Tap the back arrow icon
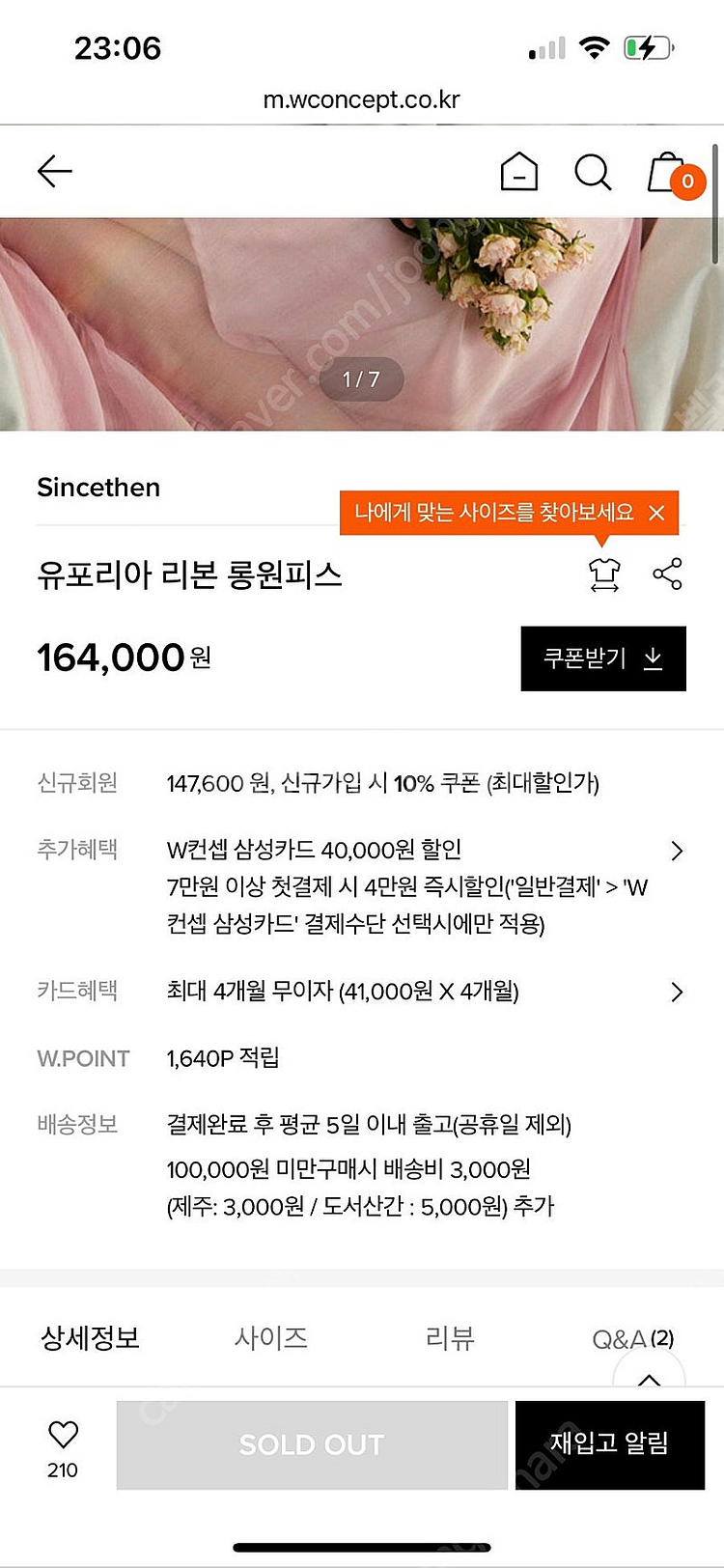 54,170
